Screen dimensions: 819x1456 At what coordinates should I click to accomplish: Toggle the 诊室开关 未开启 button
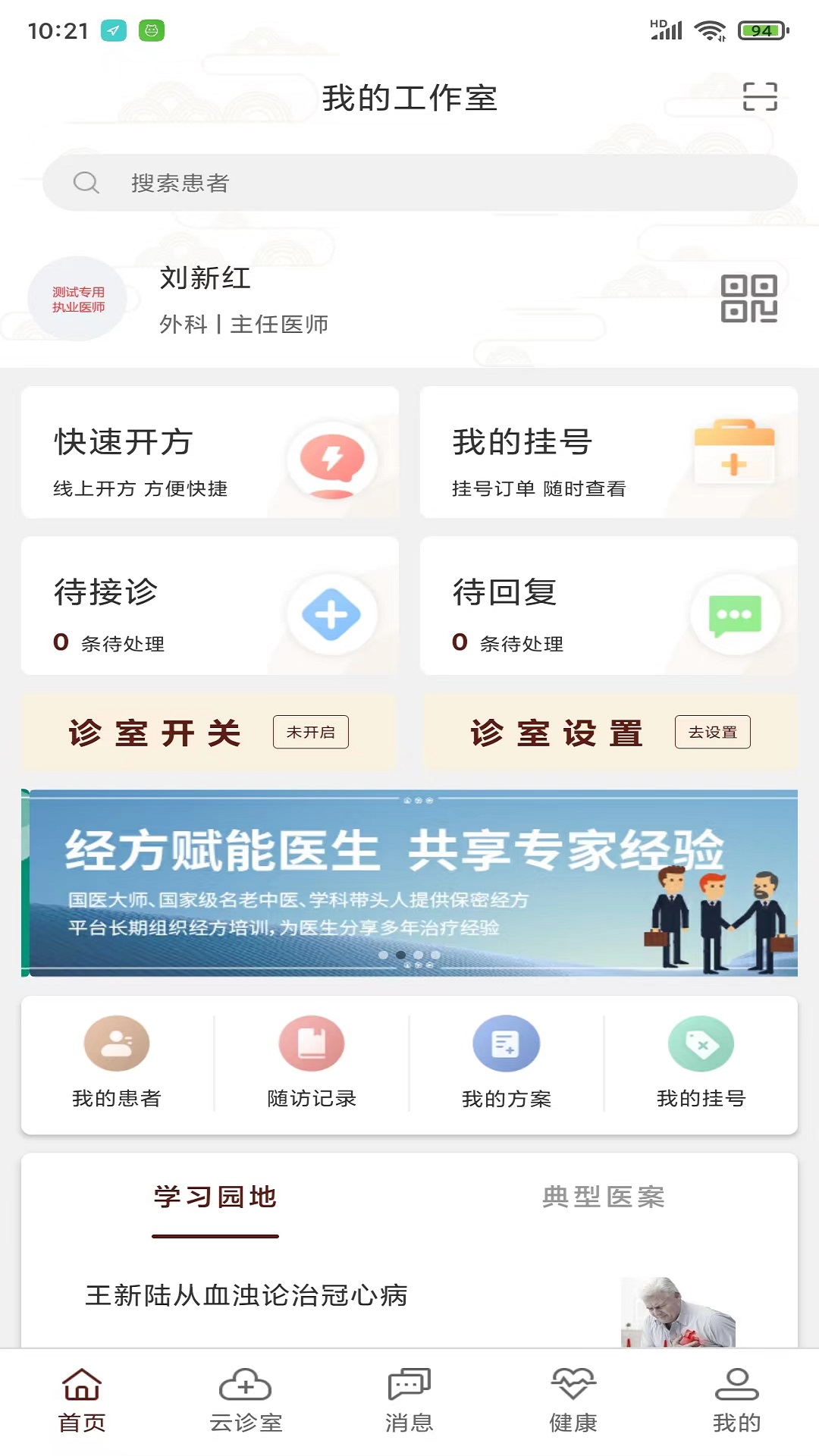[x=310, y=732]
